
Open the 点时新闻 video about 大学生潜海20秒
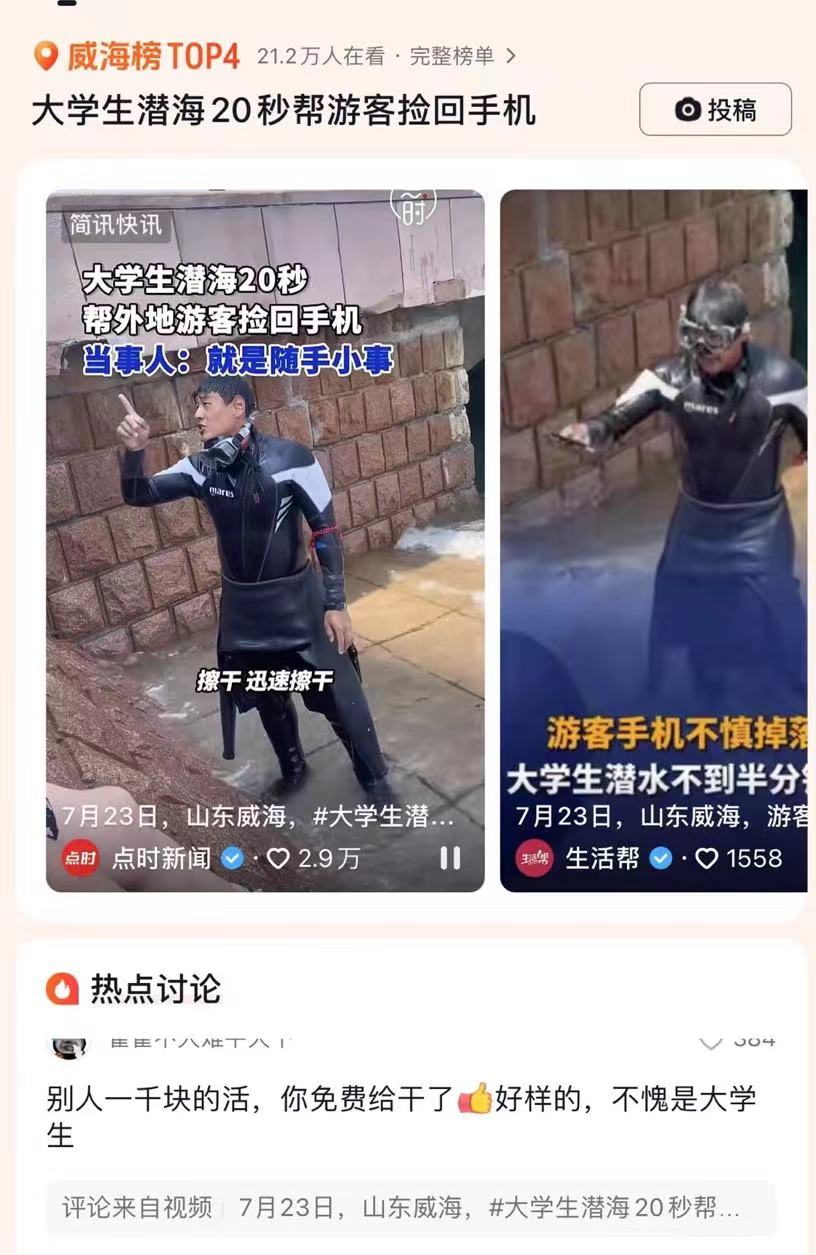pos(265,500)
